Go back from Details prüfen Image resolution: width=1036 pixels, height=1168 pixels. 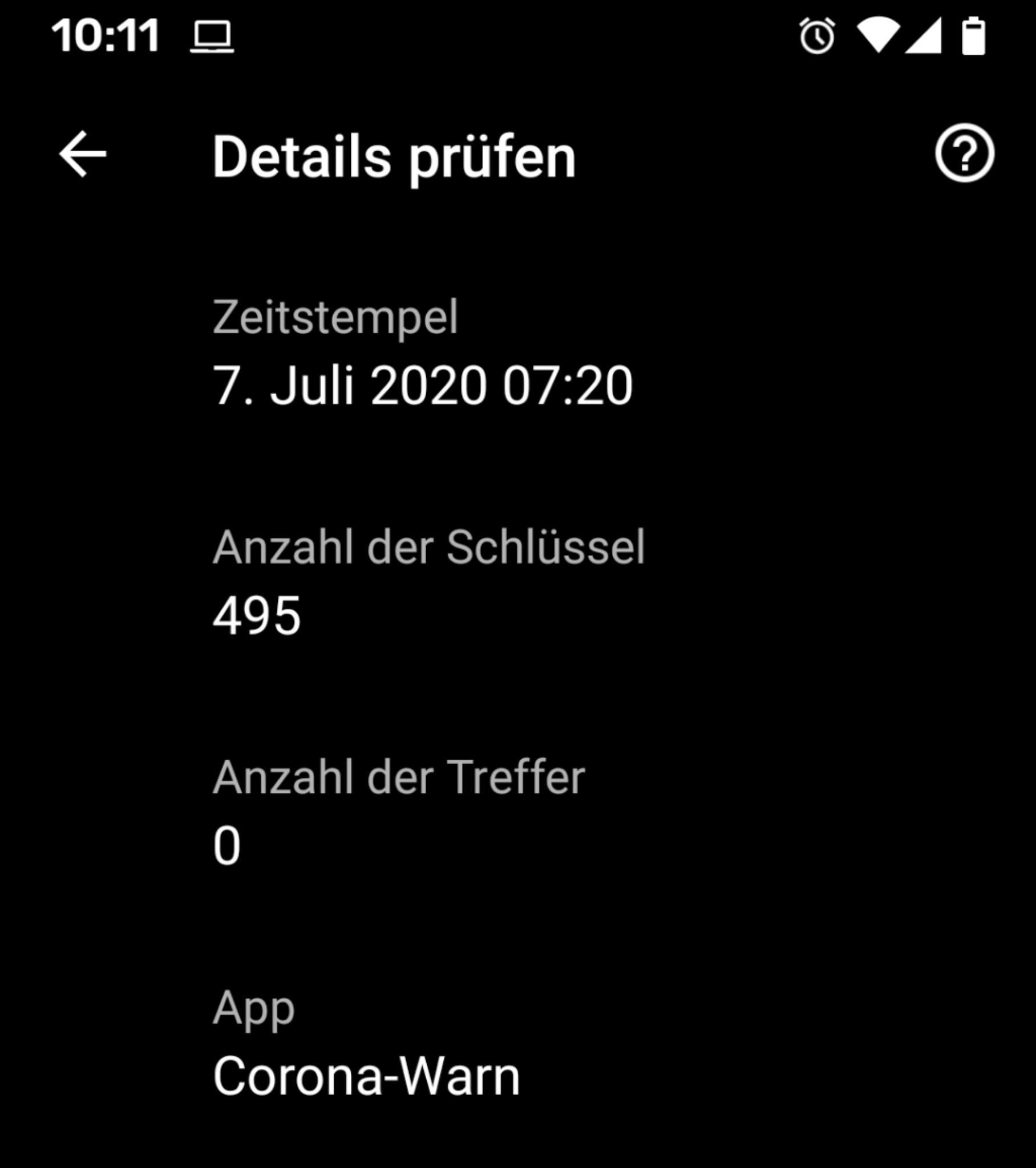(x=83, y=154)
